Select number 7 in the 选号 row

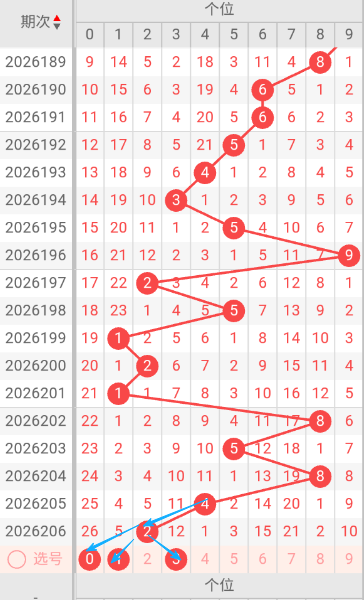coord(291,559)
